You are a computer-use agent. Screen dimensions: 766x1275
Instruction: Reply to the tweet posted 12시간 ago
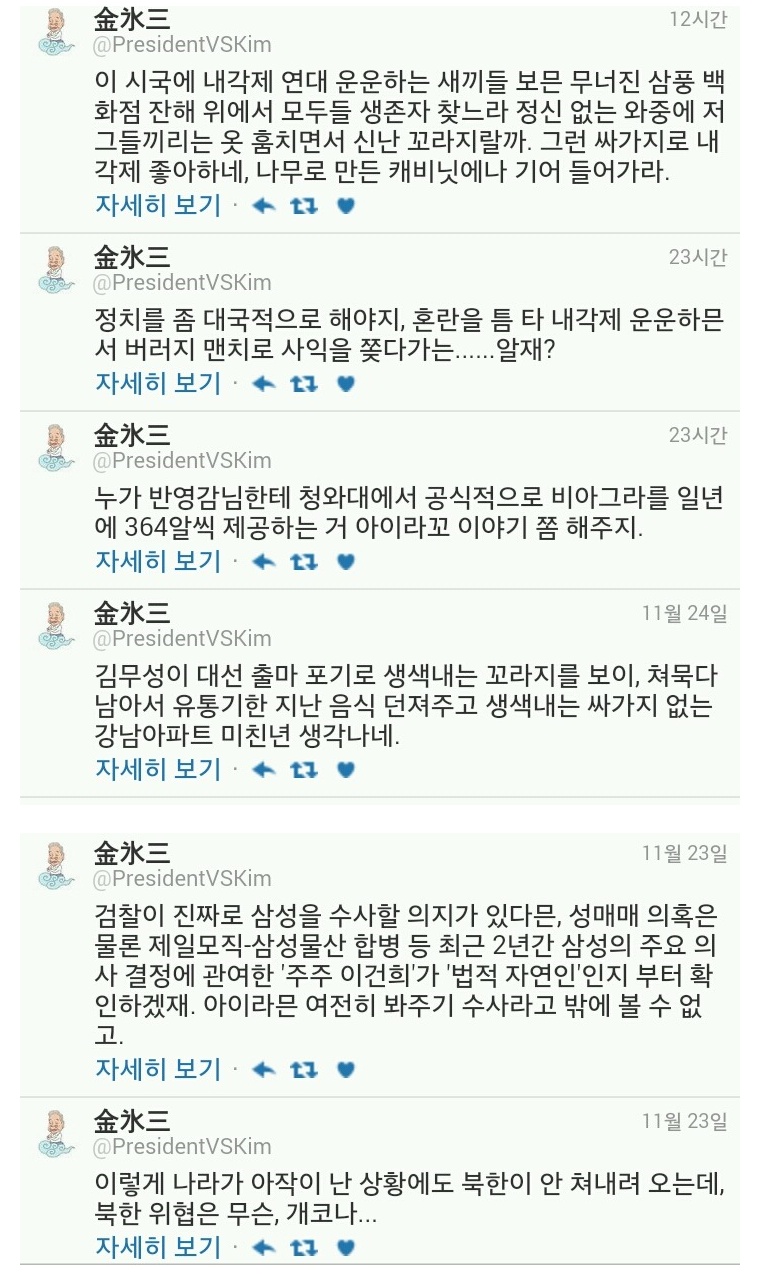point(263,206)
